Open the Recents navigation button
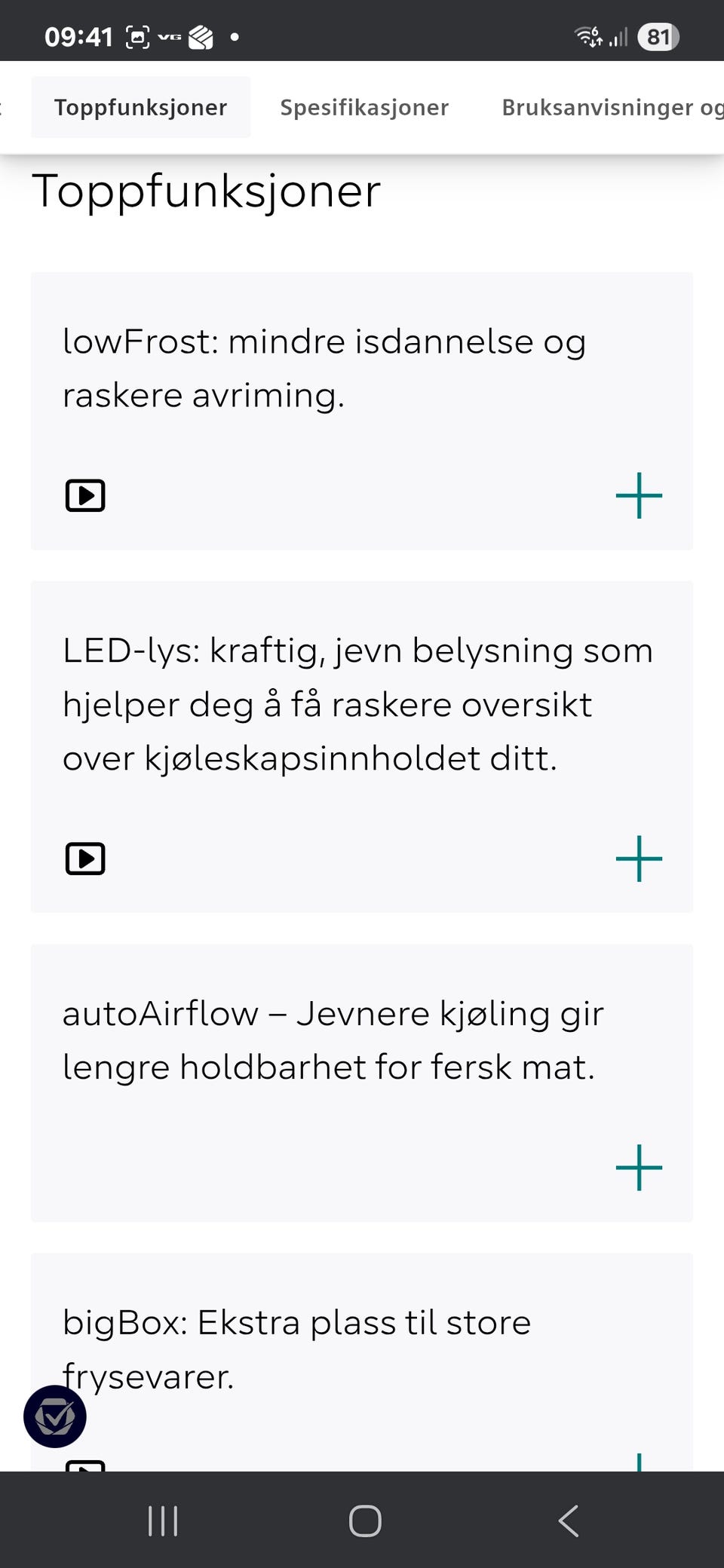The image size is (724, 1568). pos(162,1521)
